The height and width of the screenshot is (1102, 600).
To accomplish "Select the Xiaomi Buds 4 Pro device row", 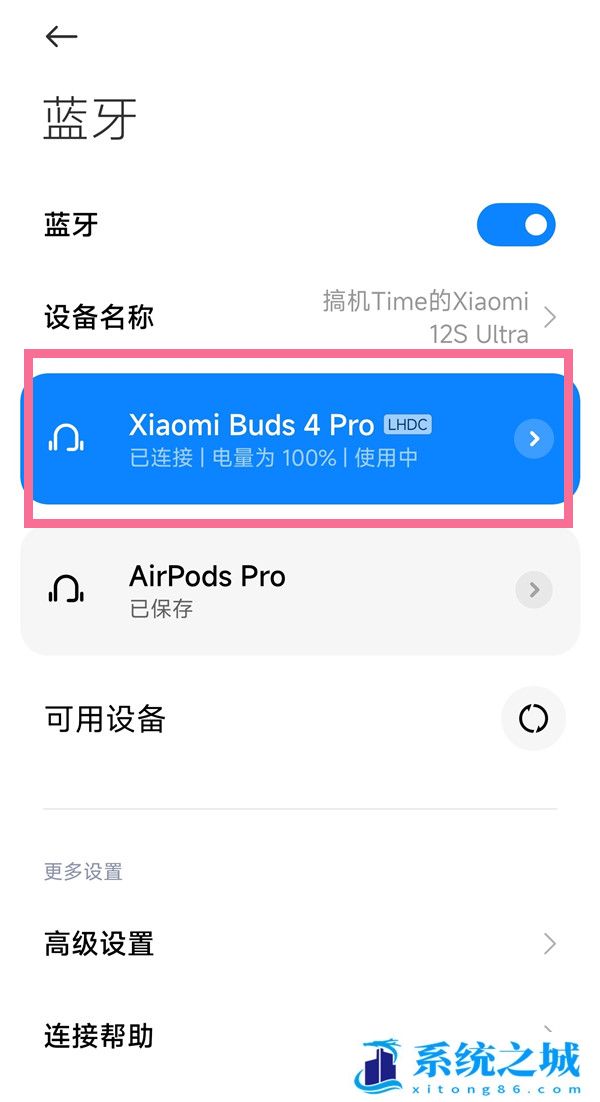I will [x=300, y=439].
